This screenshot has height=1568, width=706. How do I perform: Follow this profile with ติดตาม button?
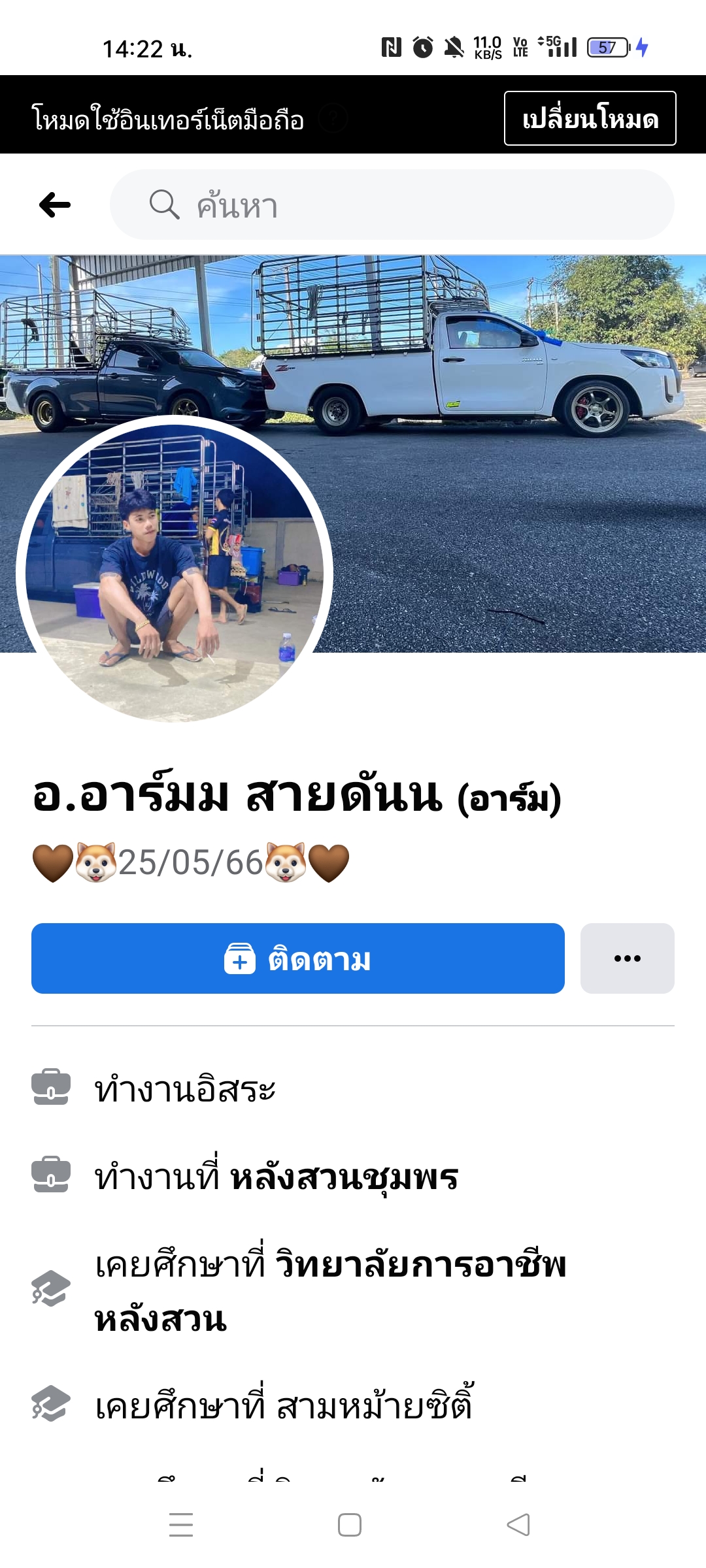[297, 958]
